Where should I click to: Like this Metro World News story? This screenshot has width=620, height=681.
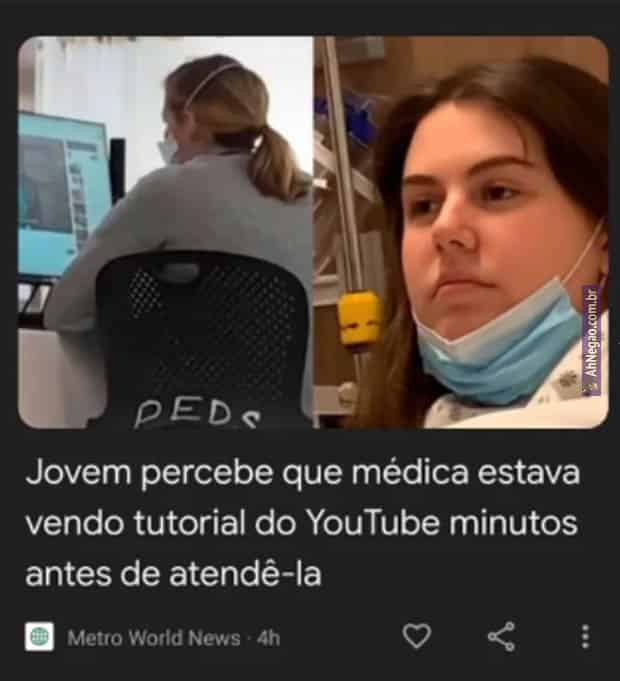[x=416, y=636]
